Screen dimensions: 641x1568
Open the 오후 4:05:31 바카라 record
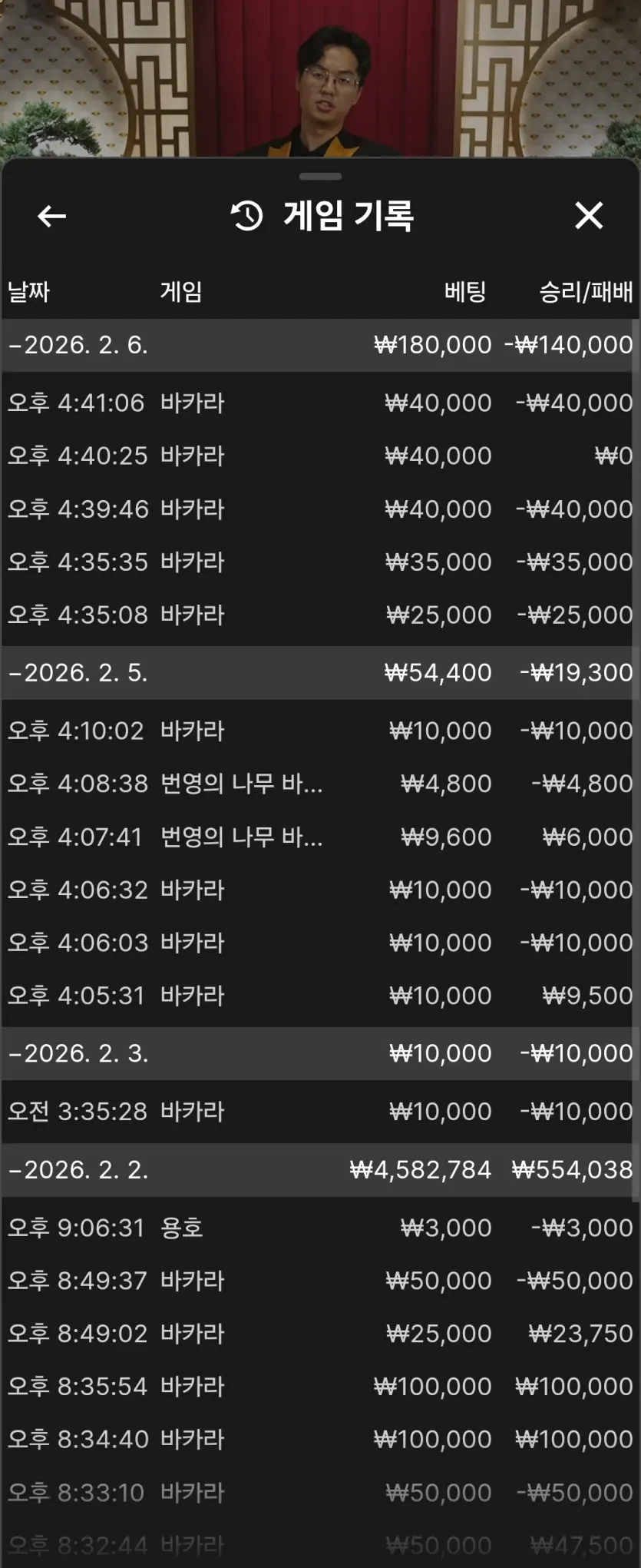tap(320, 996)
